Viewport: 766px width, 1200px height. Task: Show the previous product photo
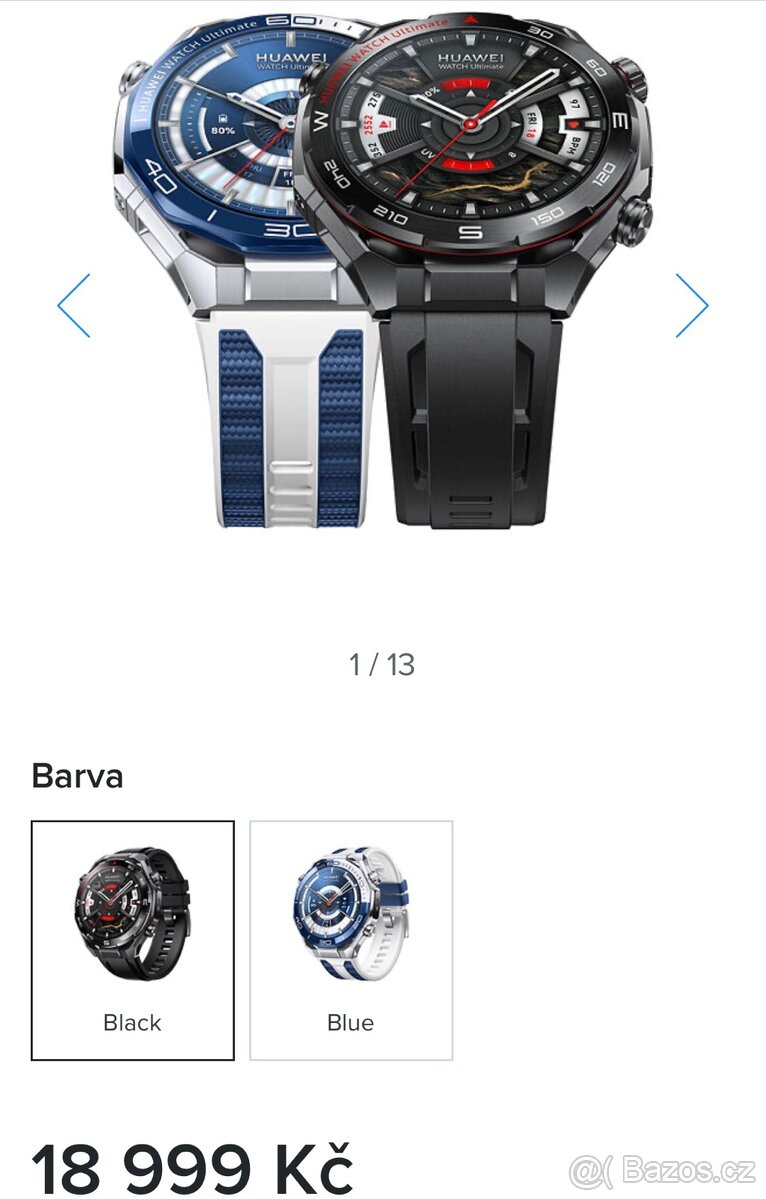74,305
